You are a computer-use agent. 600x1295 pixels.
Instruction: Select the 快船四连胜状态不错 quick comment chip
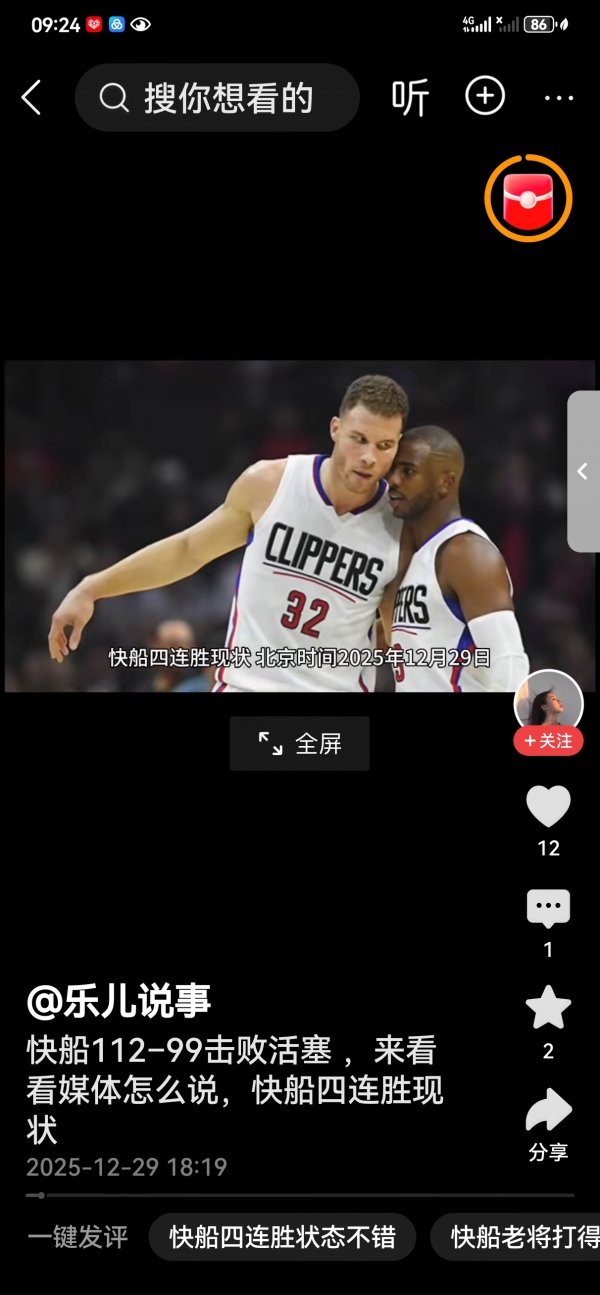tap(280, 1237)
